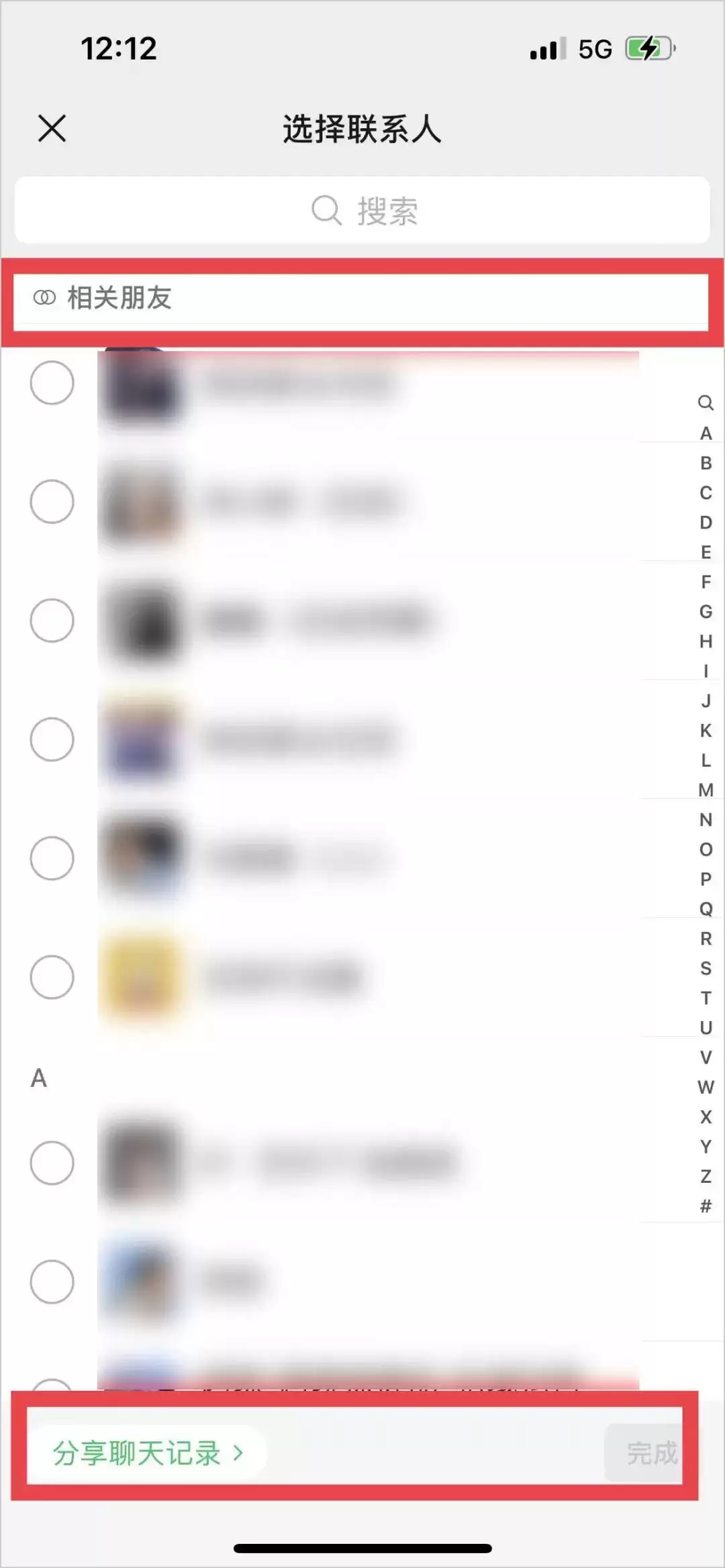The image size is (725, 1568).
Task: Close the select contacts screen
Action: coord(52,128)
